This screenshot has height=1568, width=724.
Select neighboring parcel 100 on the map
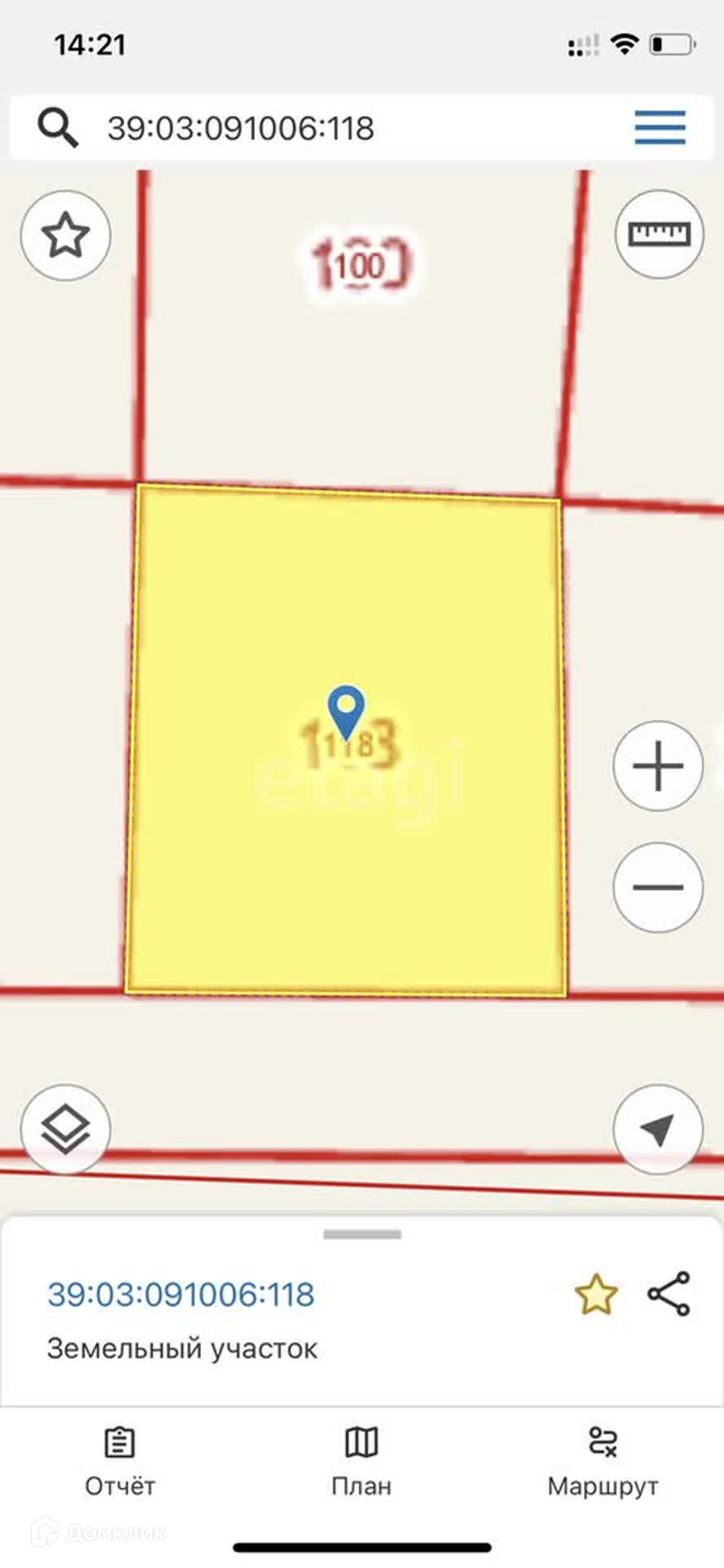pyautogui.click(x=361, y=265)
